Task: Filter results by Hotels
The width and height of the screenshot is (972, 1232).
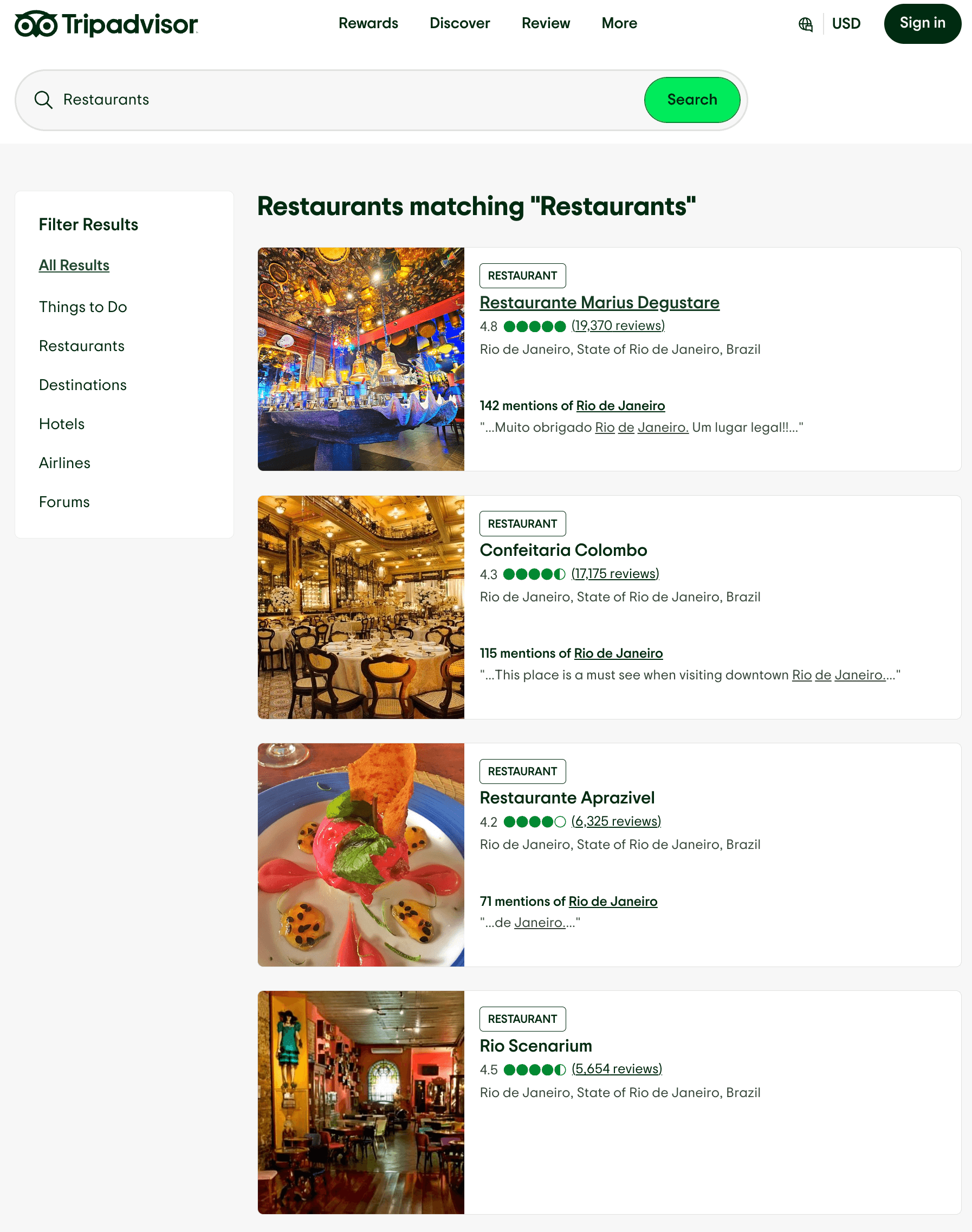Action: [61, 424]
